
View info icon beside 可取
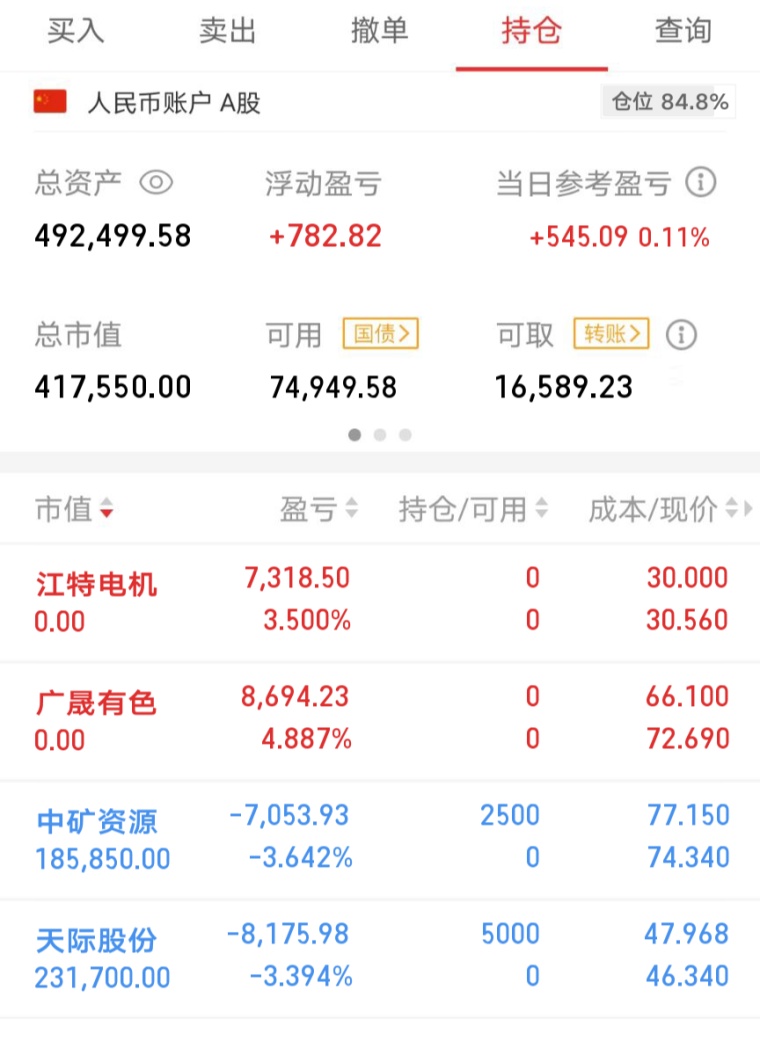point(681,334)
